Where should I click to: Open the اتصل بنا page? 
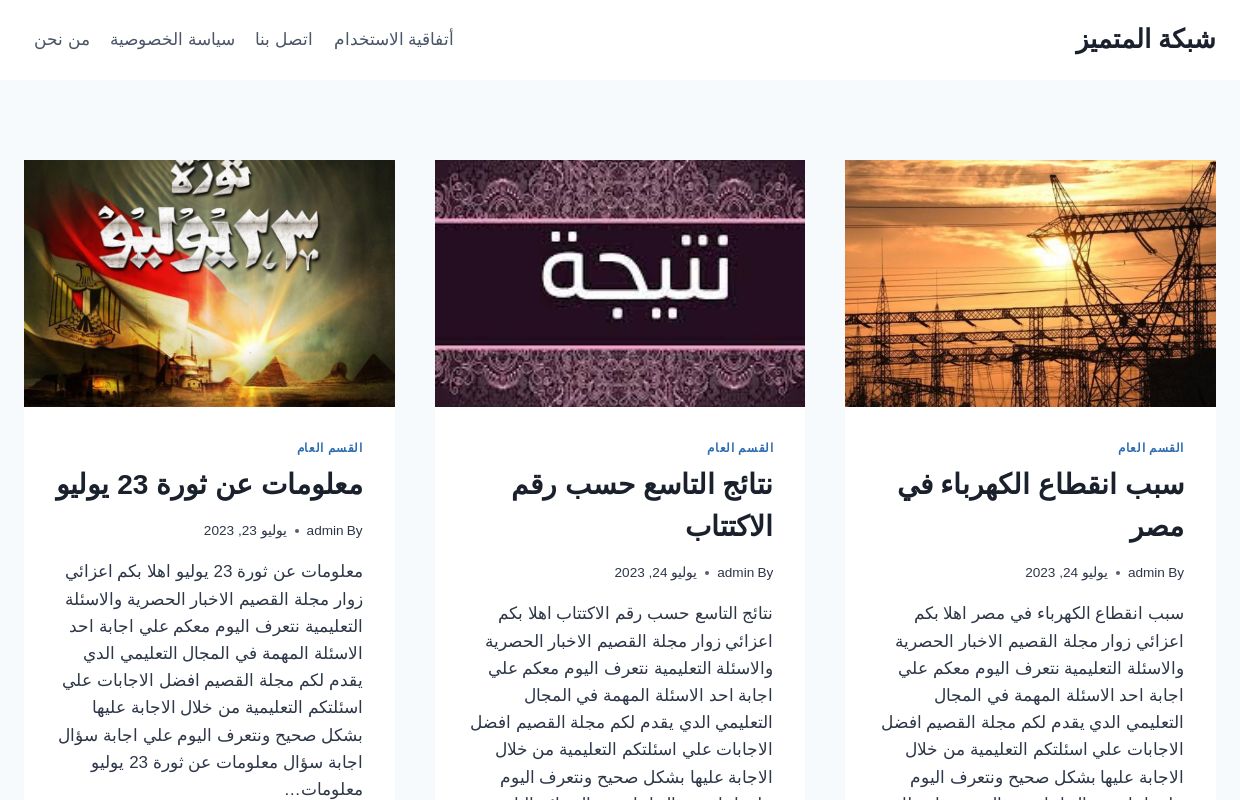(284, 40)
